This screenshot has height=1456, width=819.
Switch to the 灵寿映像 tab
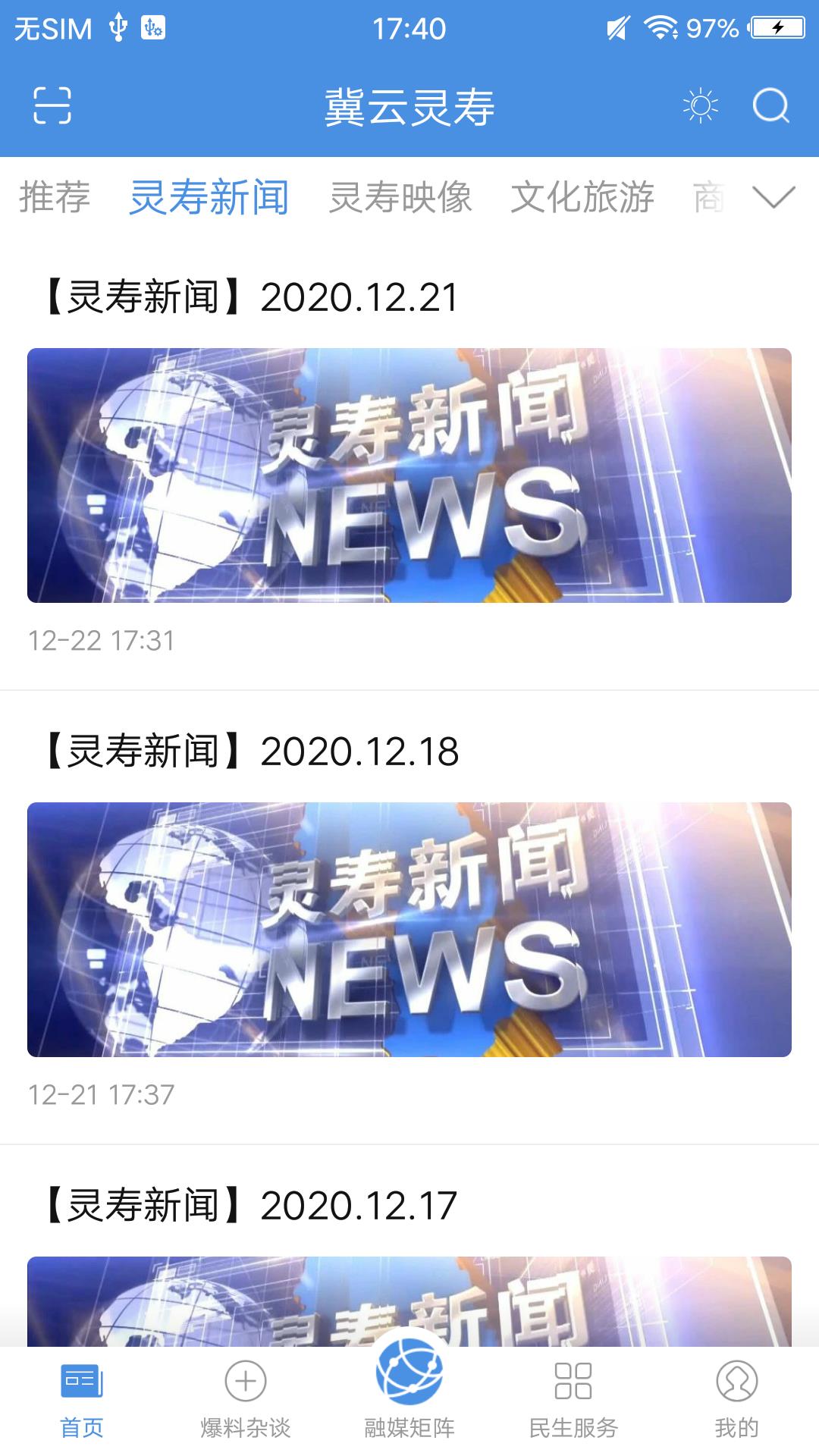coord(400,197)
